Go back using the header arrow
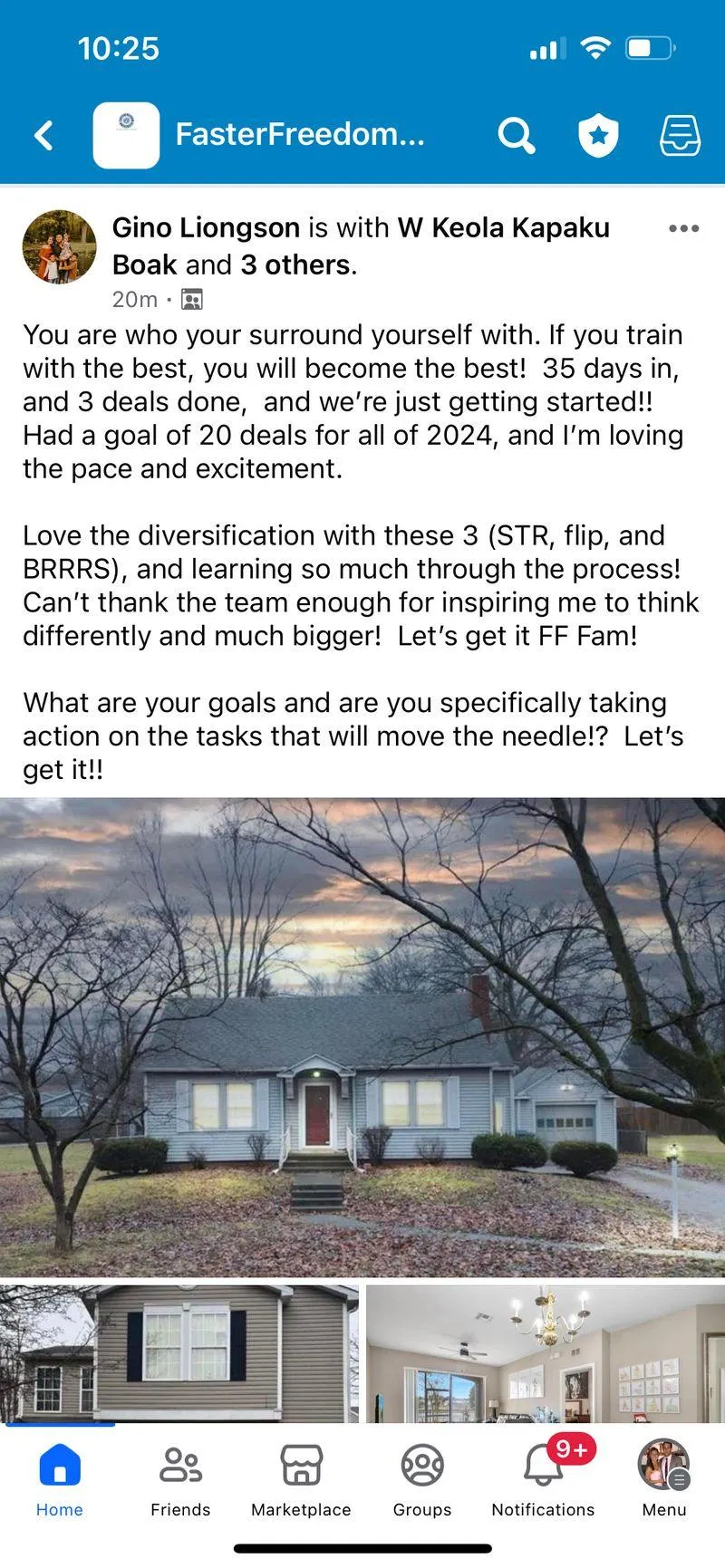Screen dimensions: 725x1568 pyautogui.click(x=43, y=135)
